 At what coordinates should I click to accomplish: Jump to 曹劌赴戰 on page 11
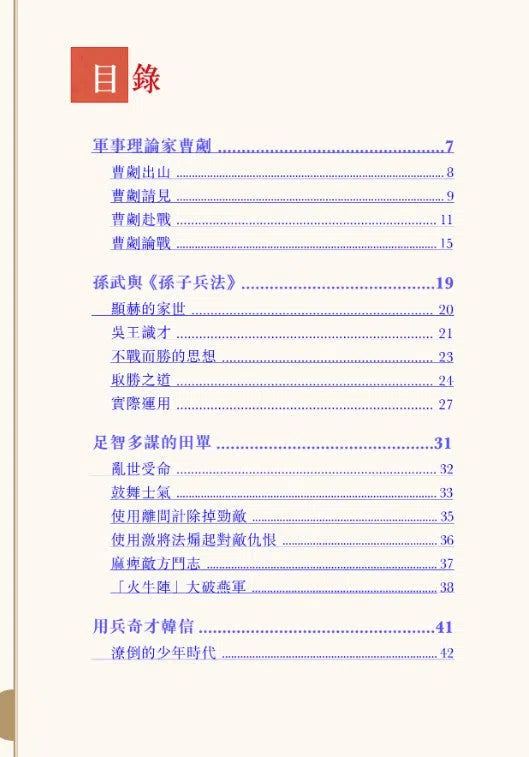coord(282,219)
